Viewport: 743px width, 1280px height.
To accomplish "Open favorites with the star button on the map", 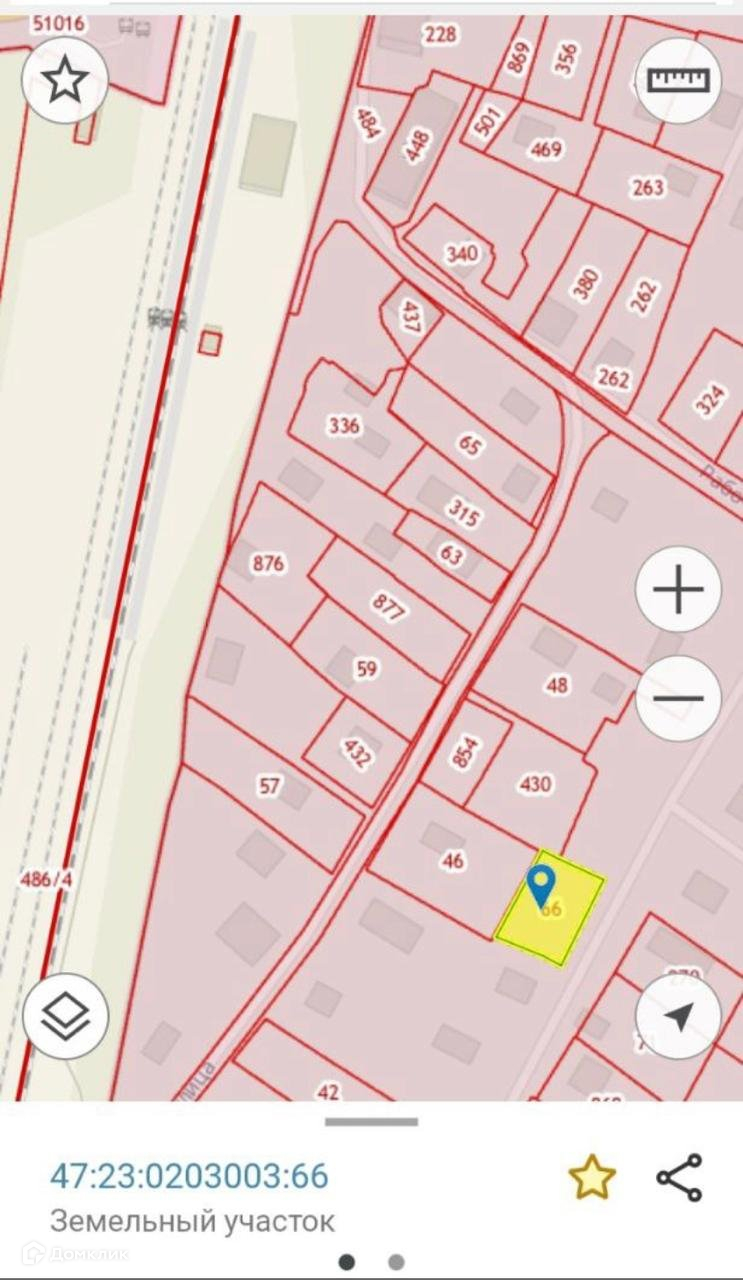I will (65, 80).
